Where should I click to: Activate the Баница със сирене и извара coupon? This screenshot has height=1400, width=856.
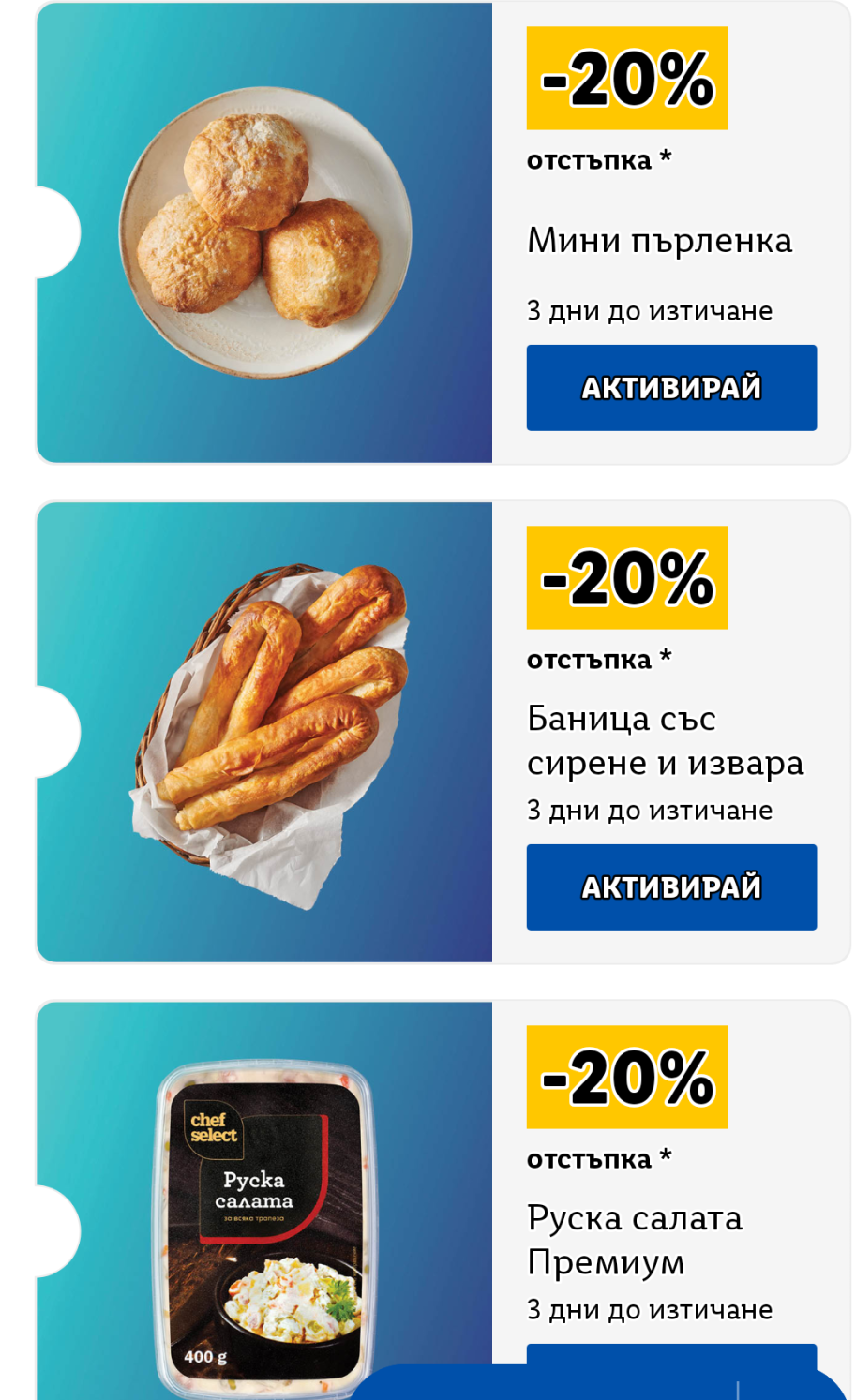tap(671, 887)
